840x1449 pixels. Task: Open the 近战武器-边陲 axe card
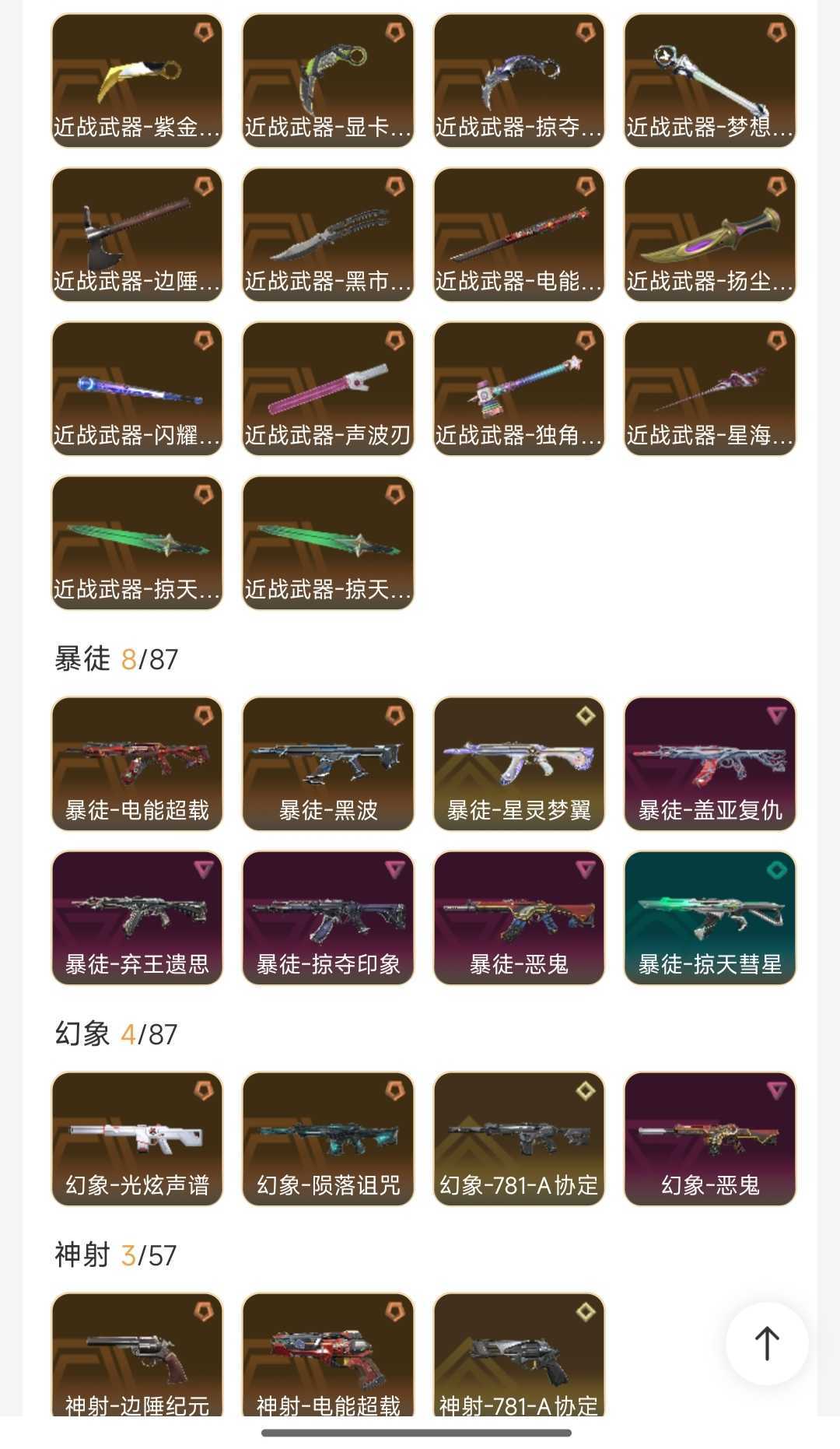137,234
